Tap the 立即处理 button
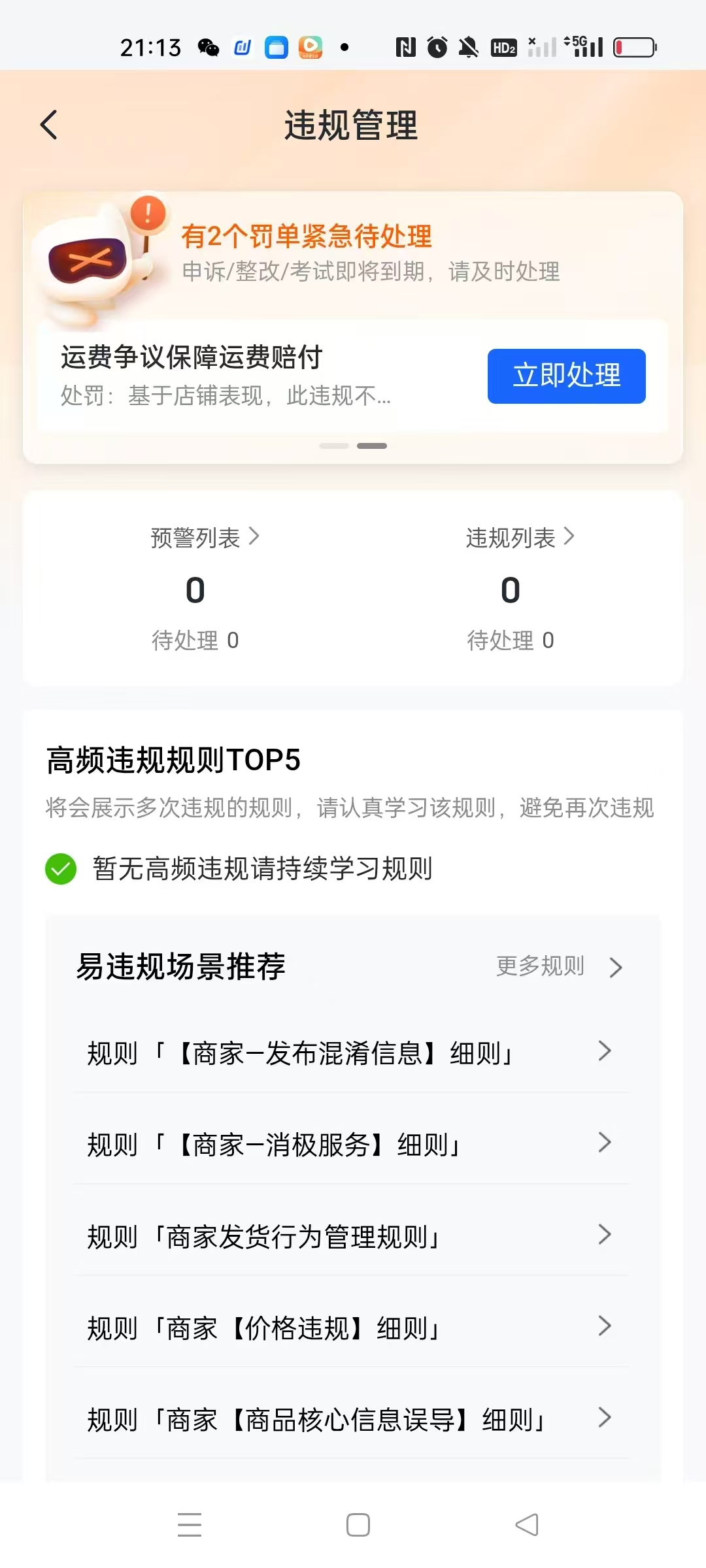Image resolution: width=706 pixels, height=1568 pixels. click(566, 376)
